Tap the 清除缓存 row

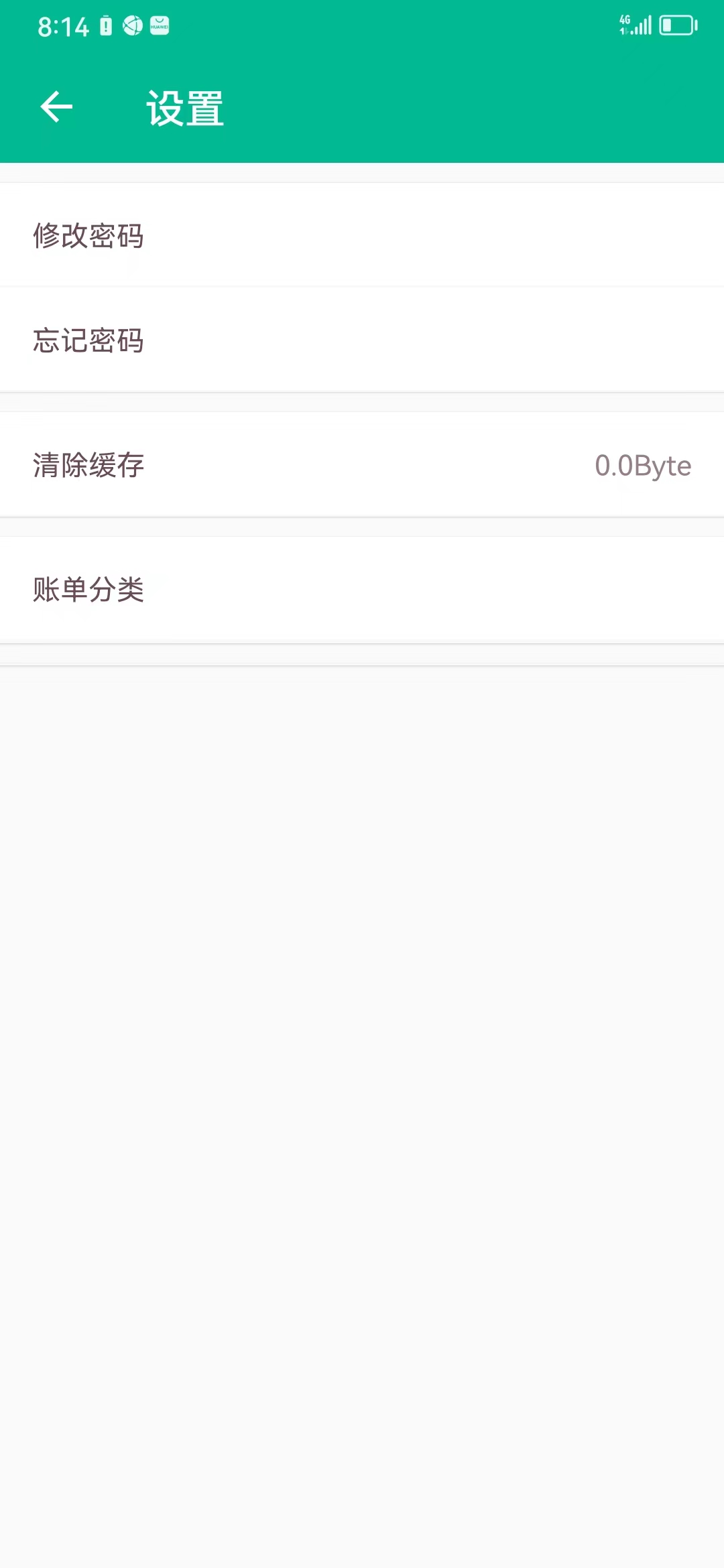coord(362,464)
